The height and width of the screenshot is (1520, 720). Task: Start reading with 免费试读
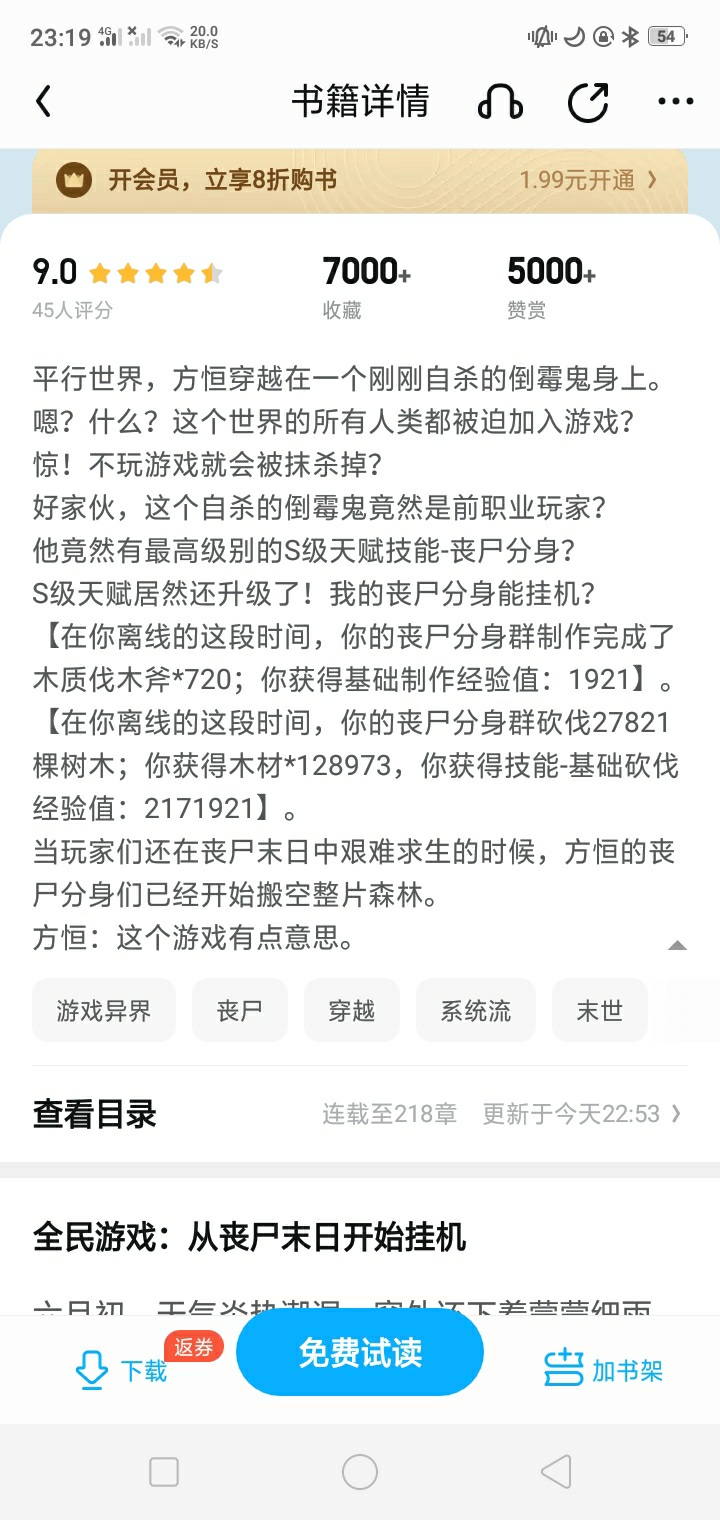click(360, 1353)
